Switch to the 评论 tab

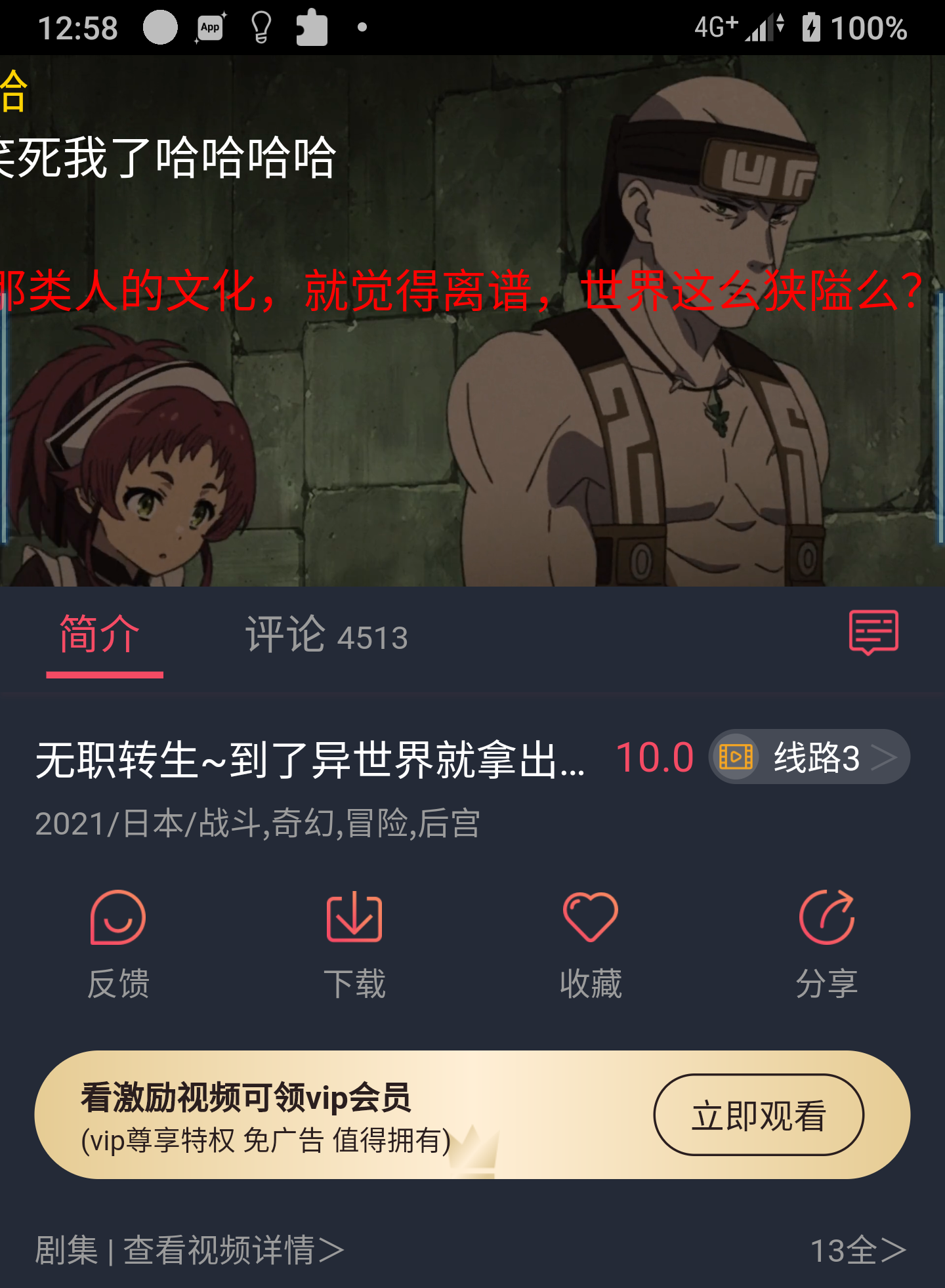coord(326,635)
